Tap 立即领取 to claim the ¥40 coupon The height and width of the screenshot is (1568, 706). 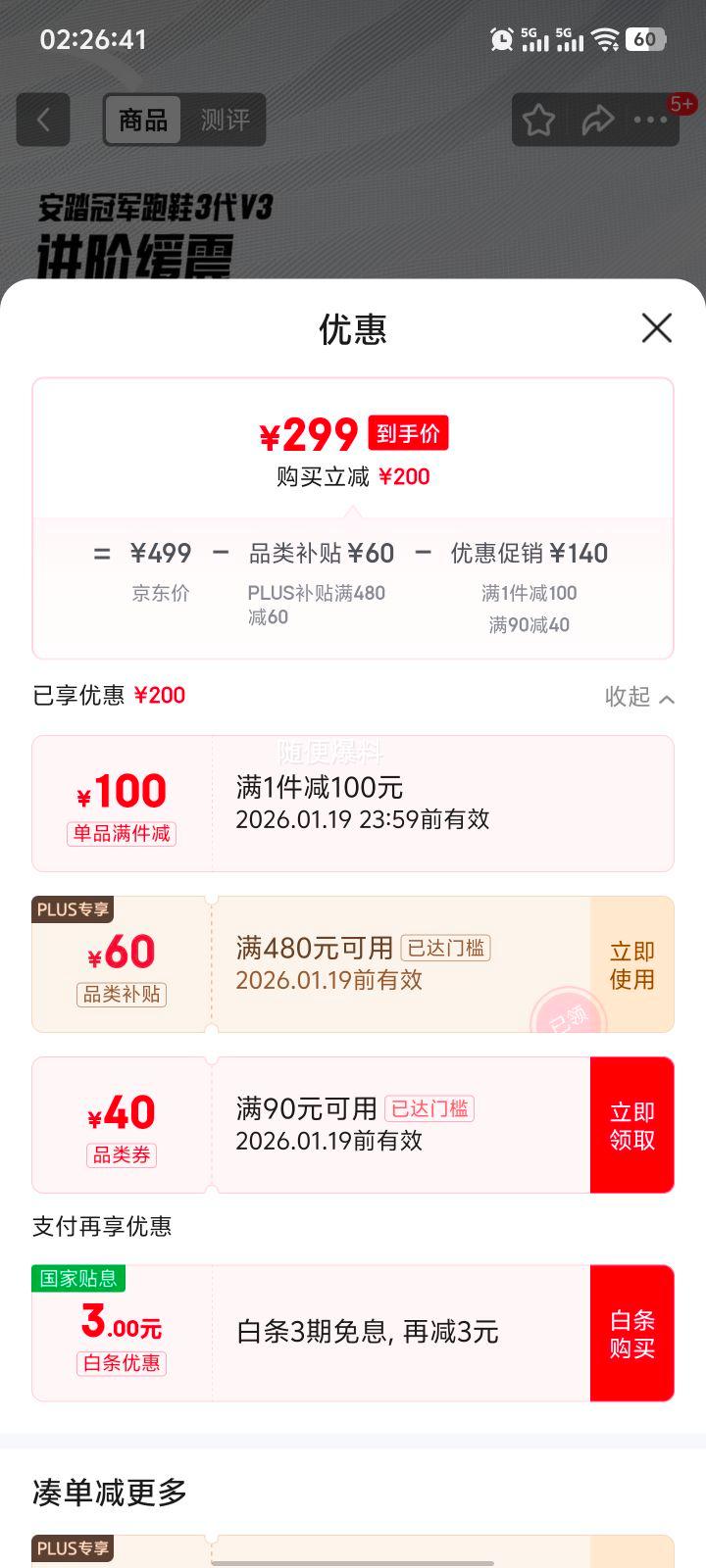click(631, 1124)
